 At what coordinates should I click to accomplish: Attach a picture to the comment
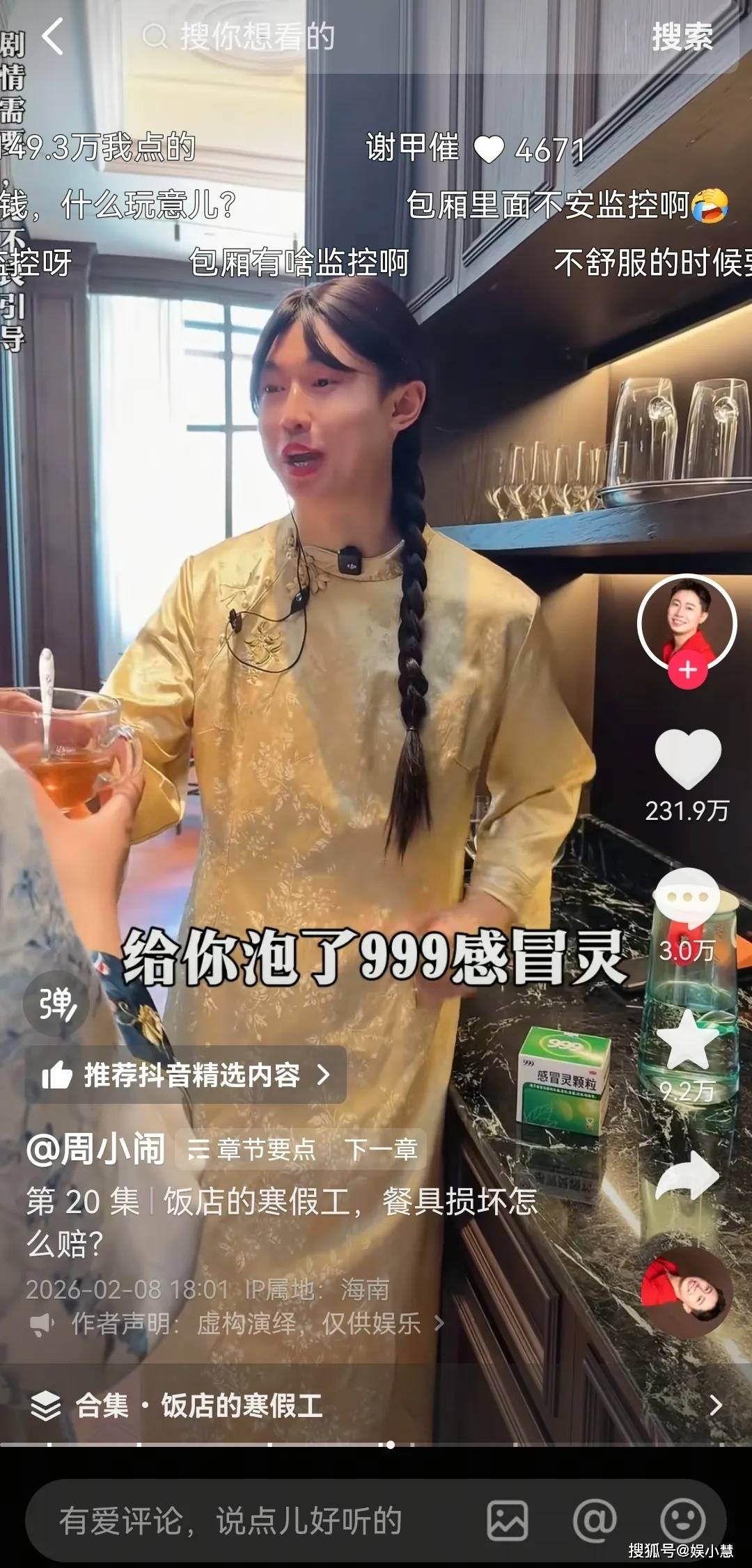pyautogui.click(x=507, y=1521)
